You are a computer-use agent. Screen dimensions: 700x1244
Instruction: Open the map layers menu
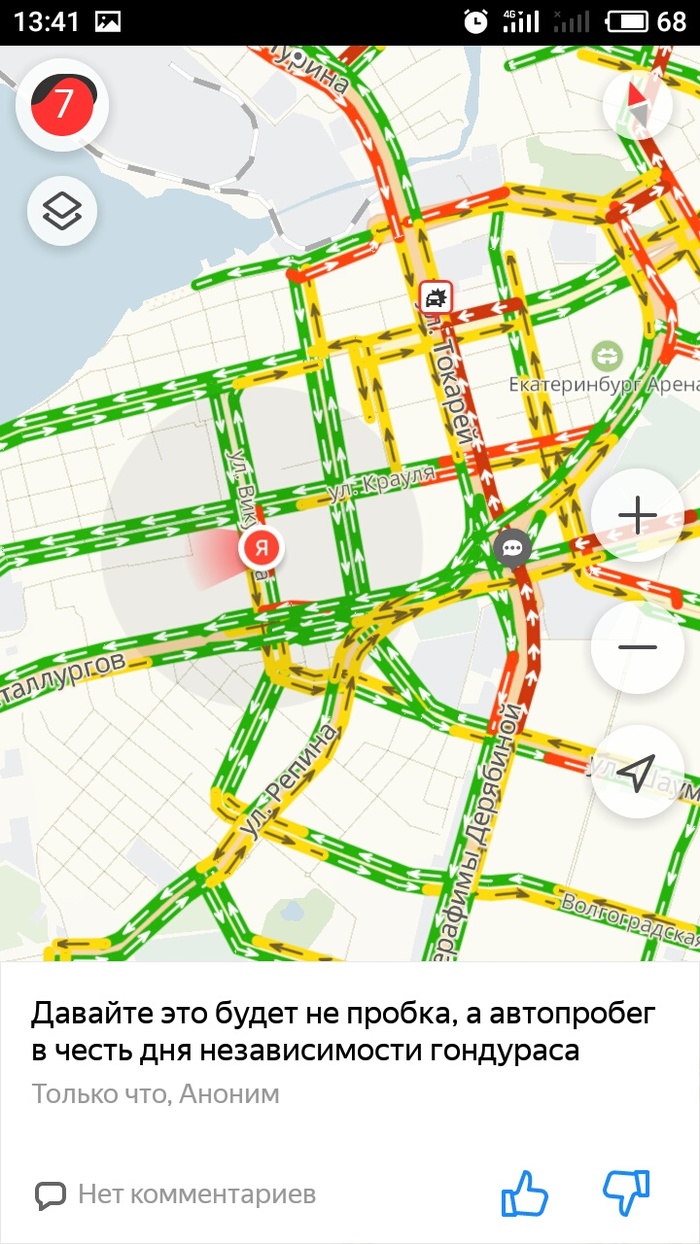click(x=62, y=211)
